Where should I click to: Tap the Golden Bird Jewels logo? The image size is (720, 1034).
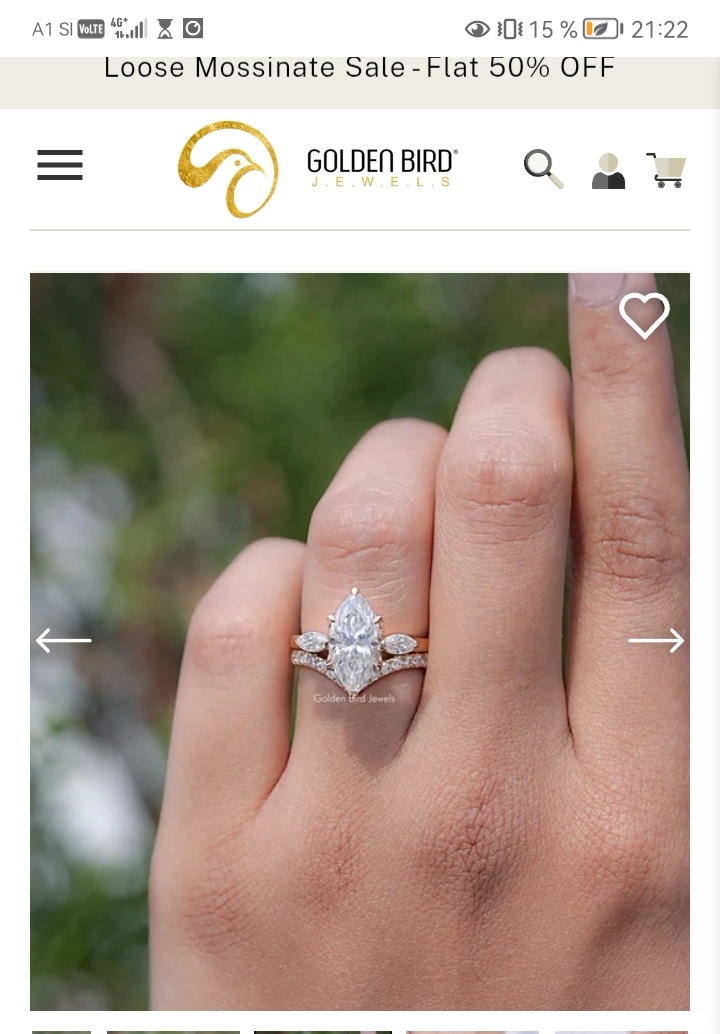coord(317,169)
